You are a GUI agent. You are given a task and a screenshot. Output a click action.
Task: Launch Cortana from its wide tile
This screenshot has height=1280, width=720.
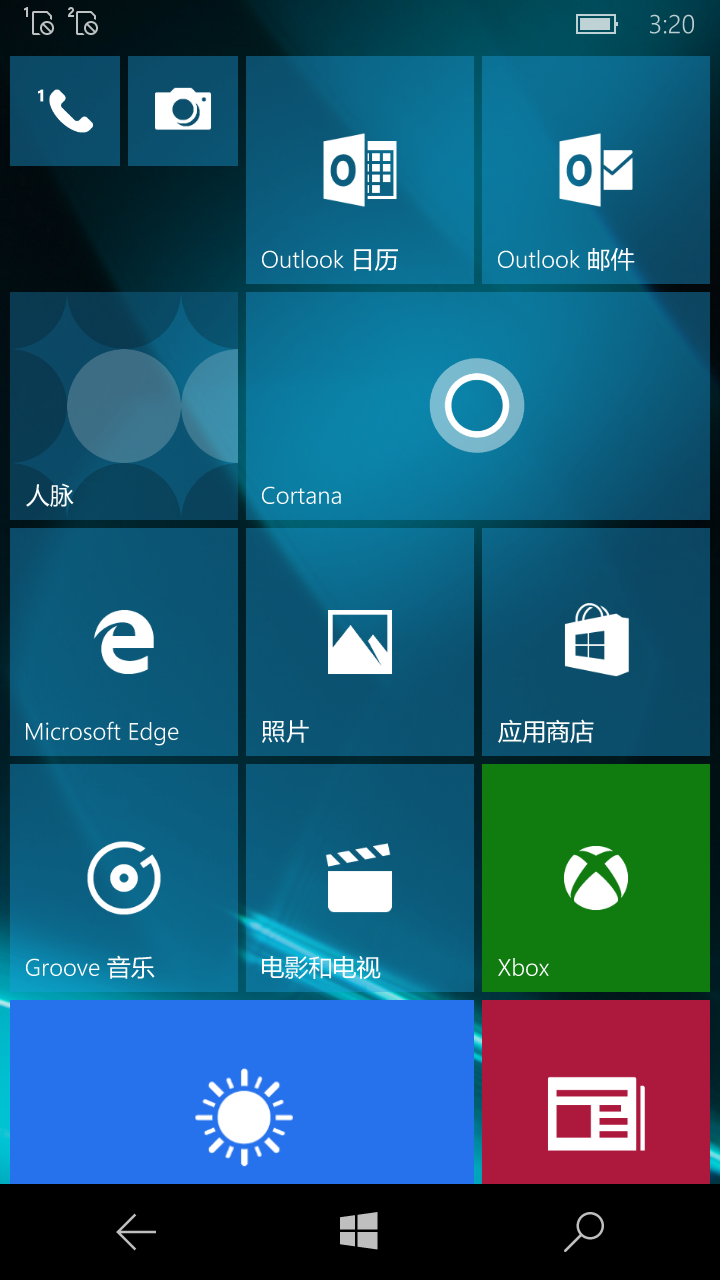coord(478,406)
